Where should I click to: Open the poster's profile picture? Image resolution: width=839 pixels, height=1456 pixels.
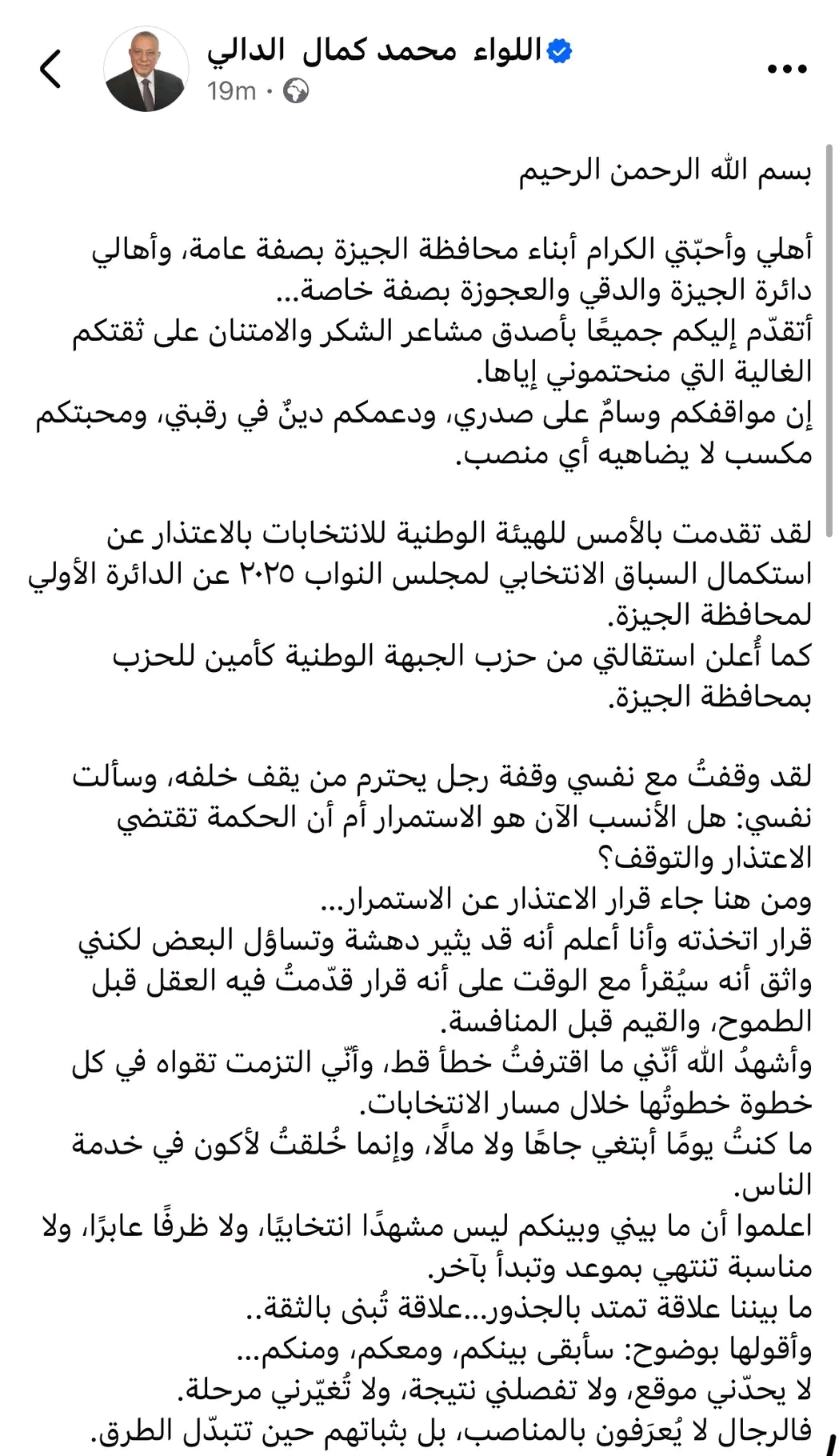tap(146, 70)
